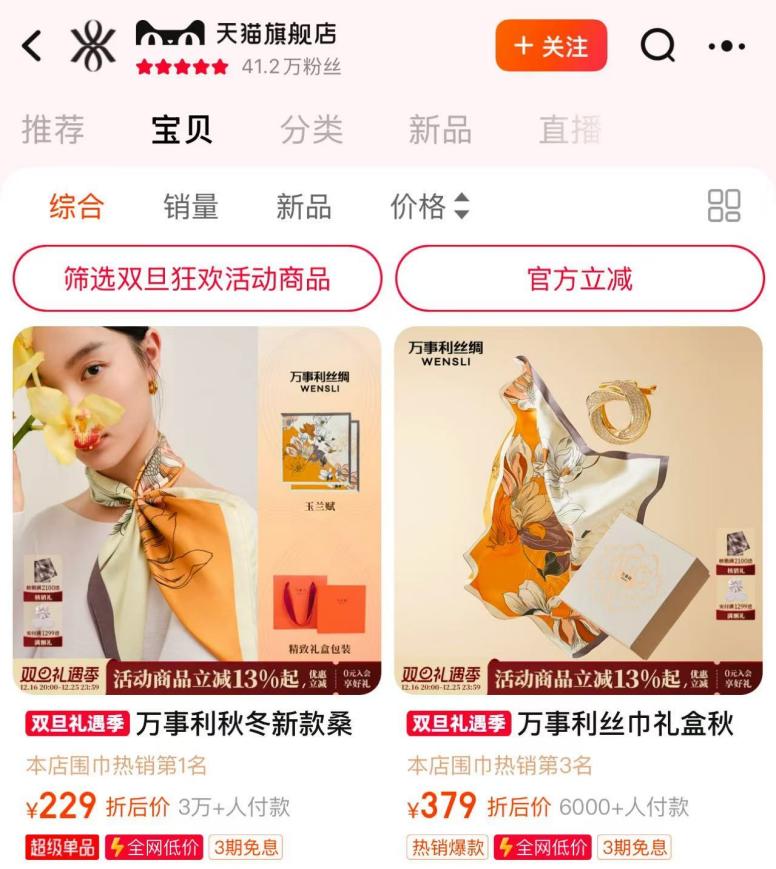Switch to the 推荐 tab

53,130
